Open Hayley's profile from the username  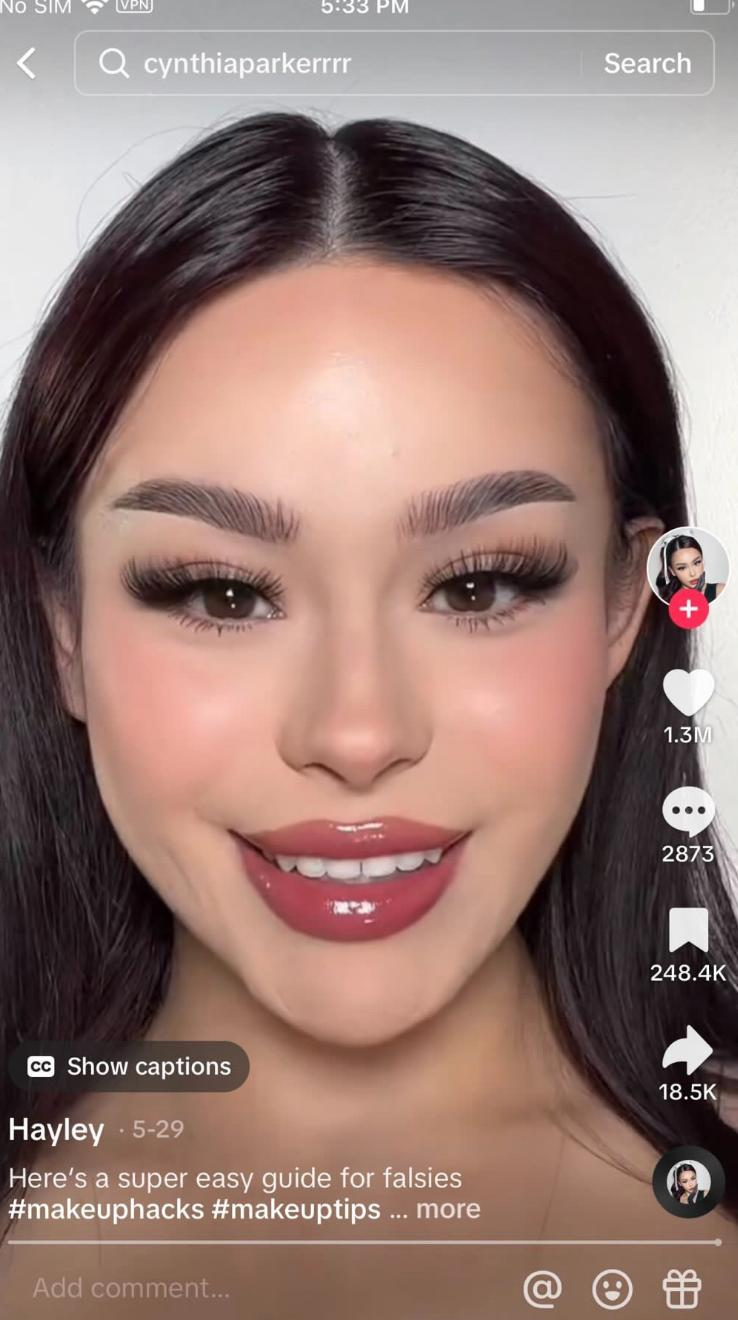click(x=56, y=1130)
